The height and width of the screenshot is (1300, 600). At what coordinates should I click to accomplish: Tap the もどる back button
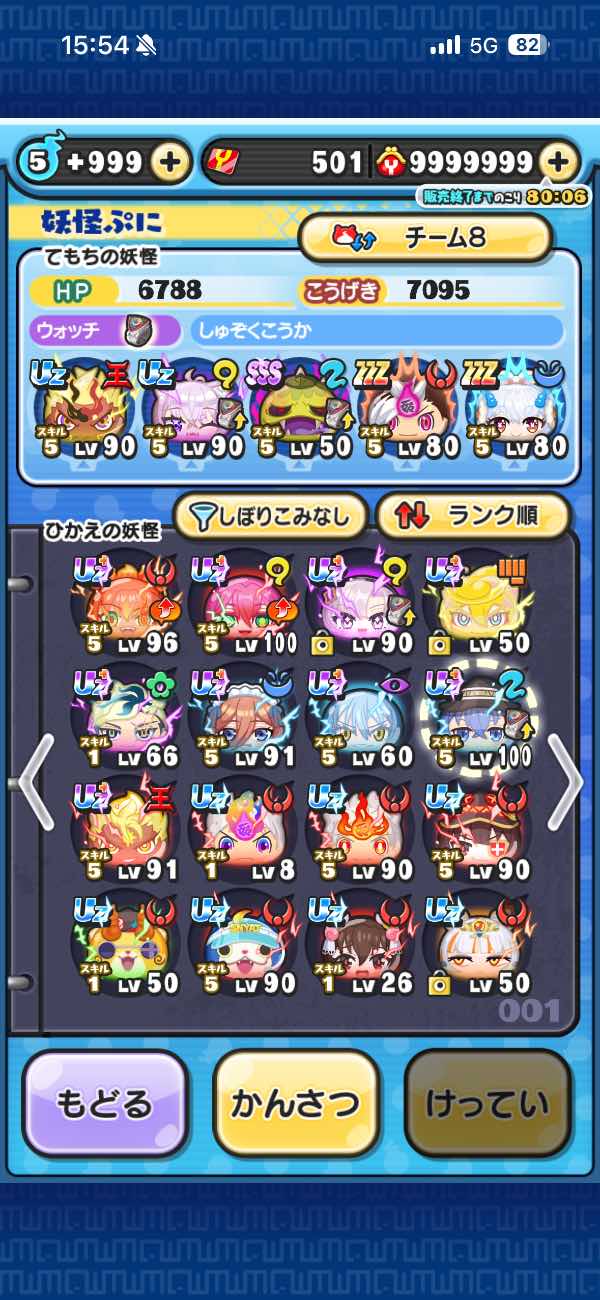[x=105, y=1103]
